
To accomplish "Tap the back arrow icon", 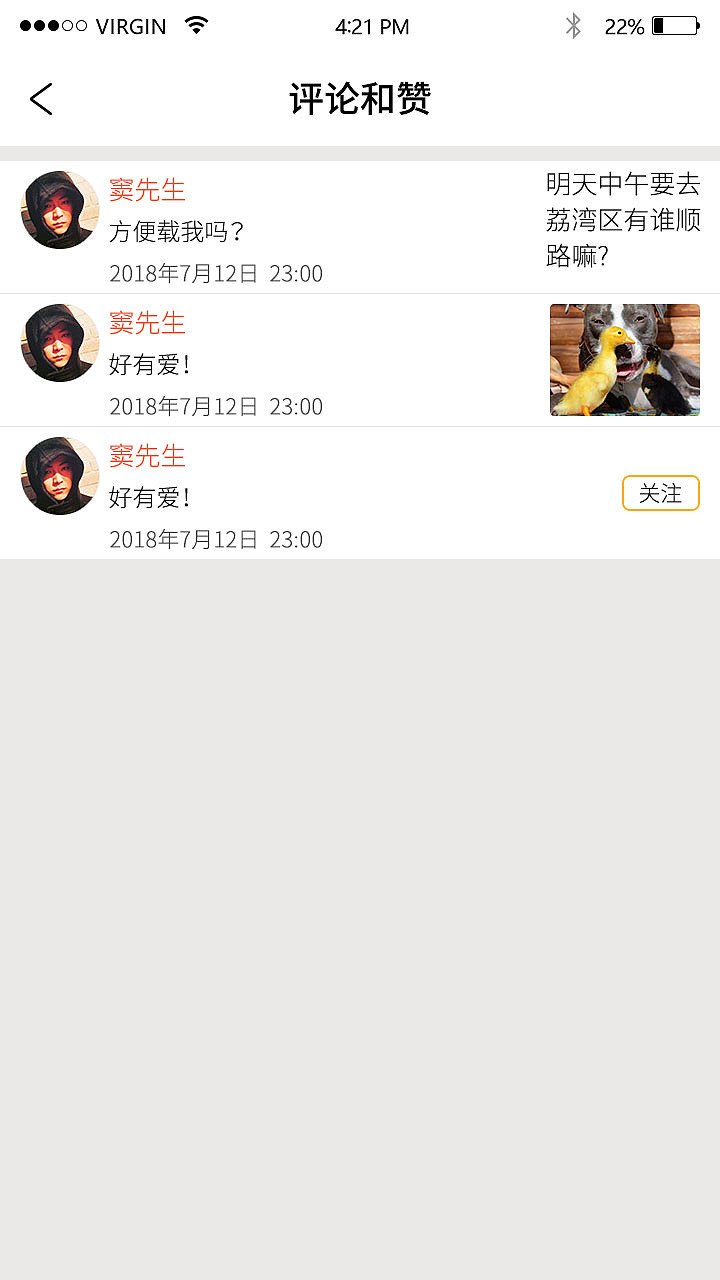I will (40, 99).
